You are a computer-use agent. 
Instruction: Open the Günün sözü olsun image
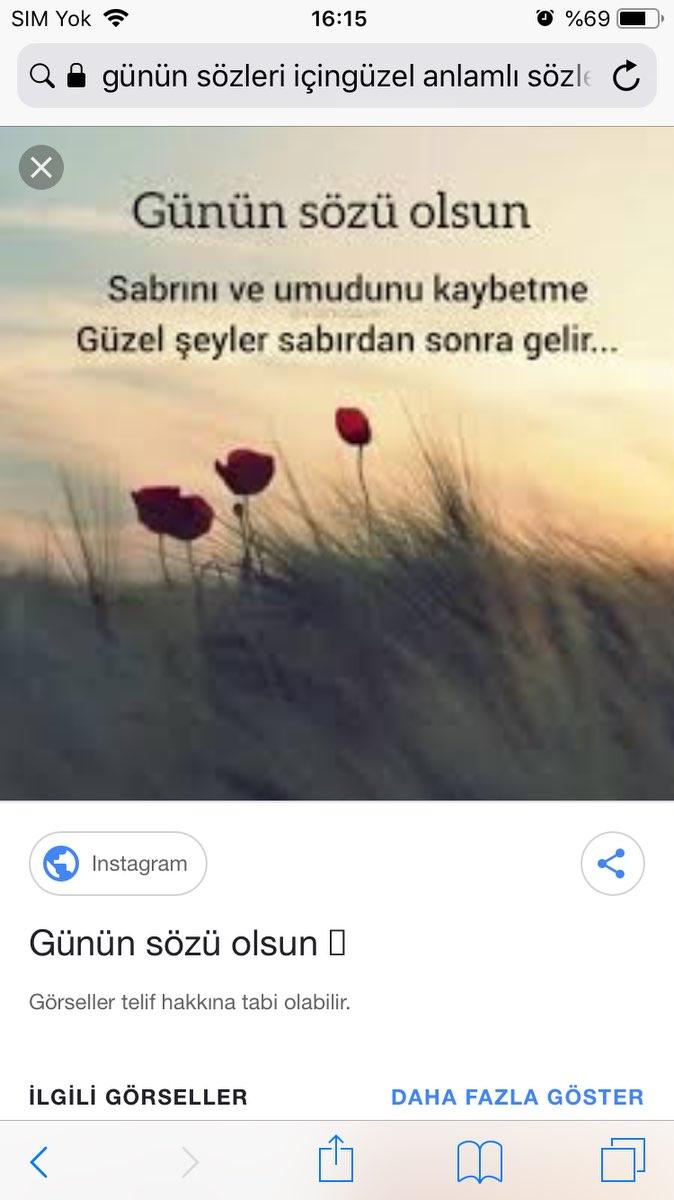[x=337, y=463]
